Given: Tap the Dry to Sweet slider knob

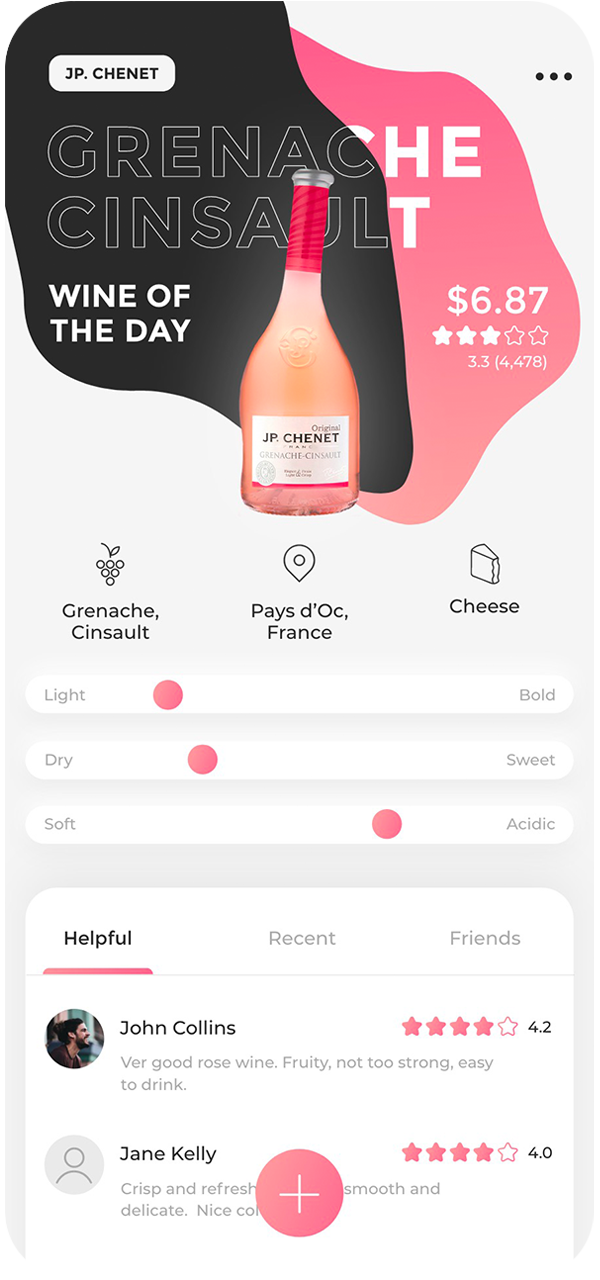Looking at the screenshot, I should point(203,760).
